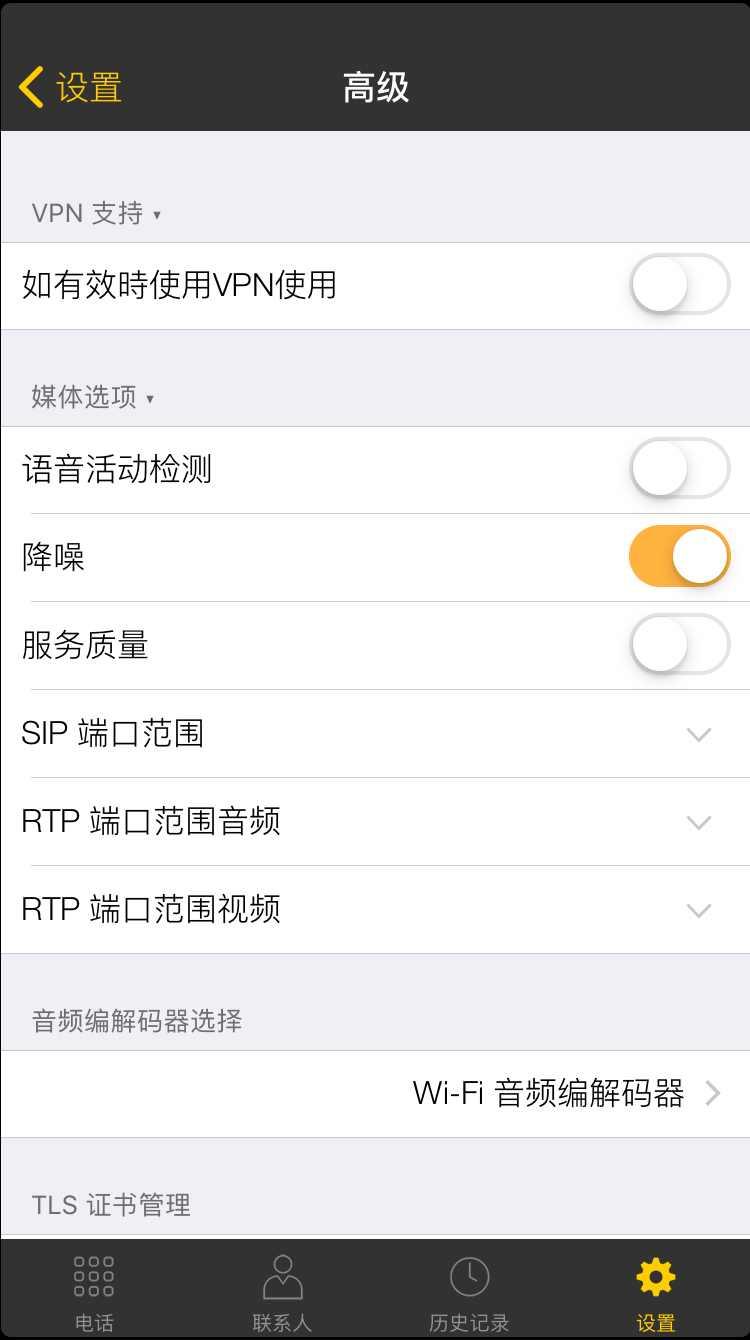This screenshot has width=750, height=1340.
Task: Expand SIP 端口范围
Action: point(375,734)
